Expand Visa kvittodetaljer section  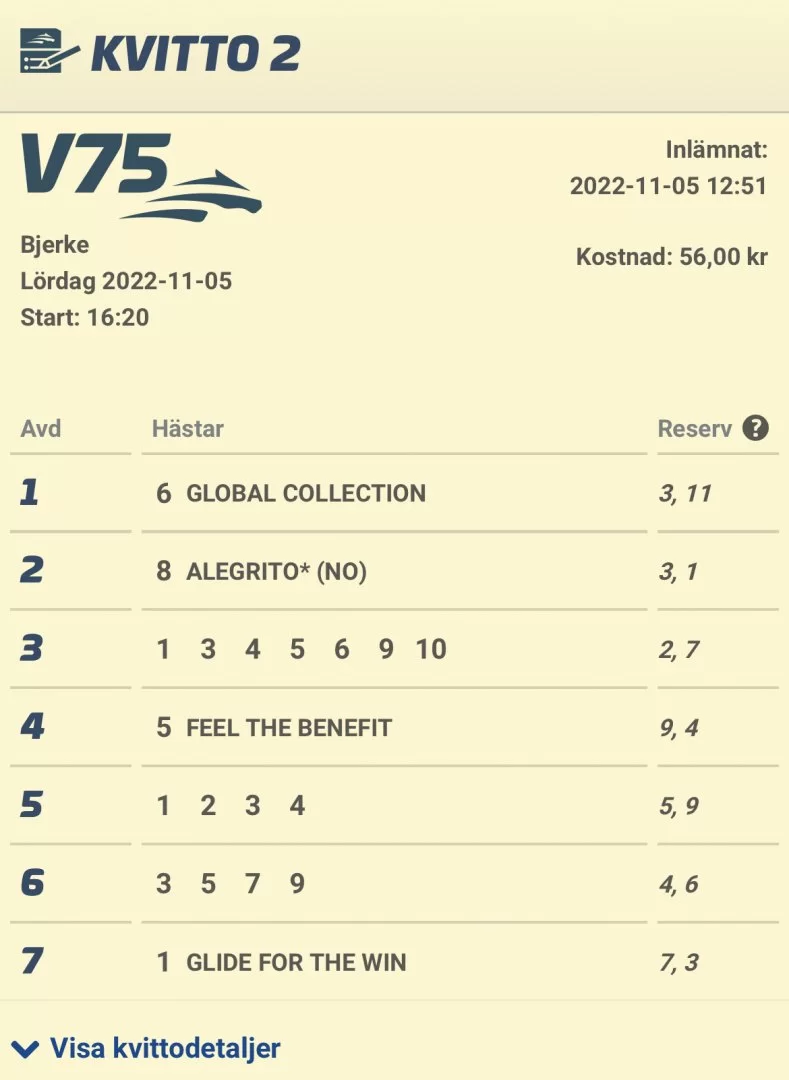pos(146,1048)
